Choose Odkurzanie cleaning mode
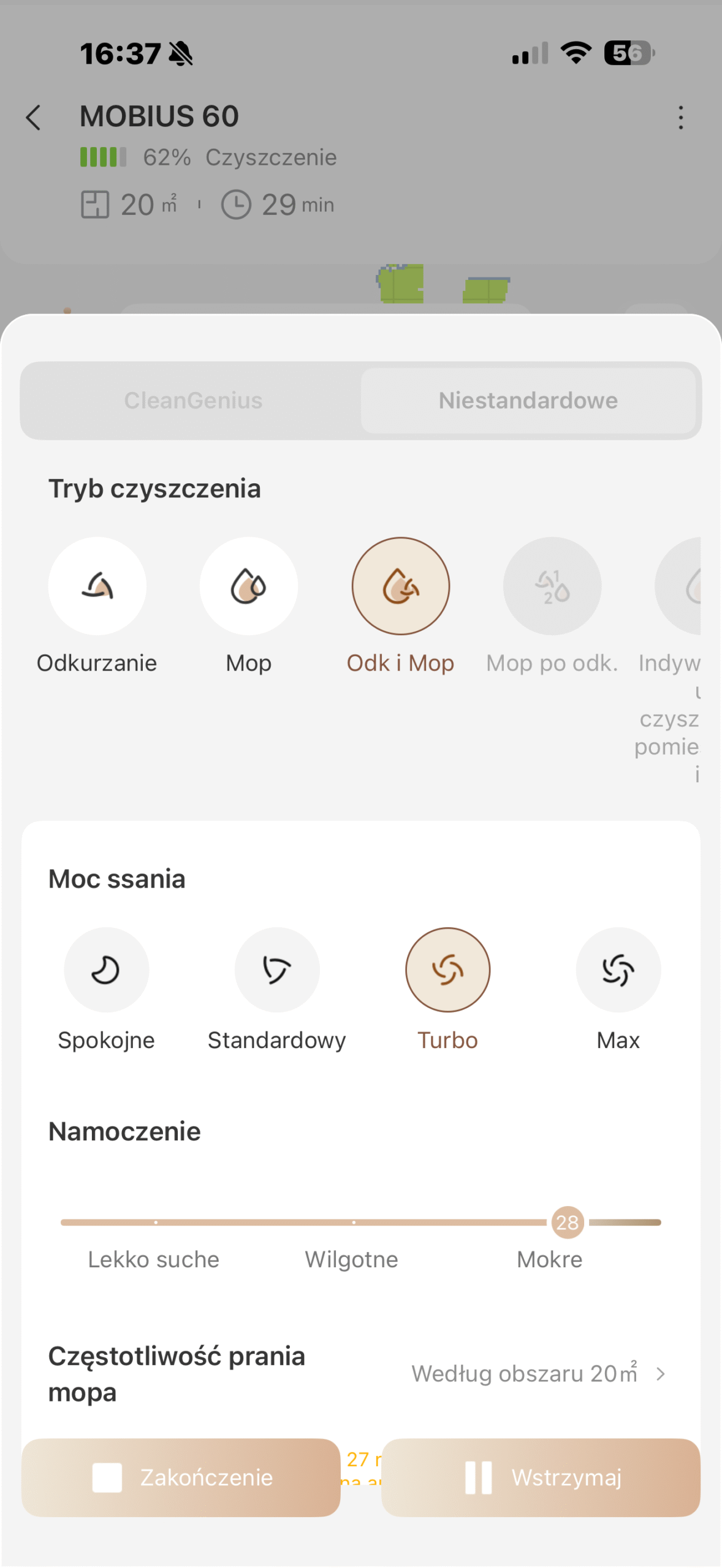 pos(97,586)
